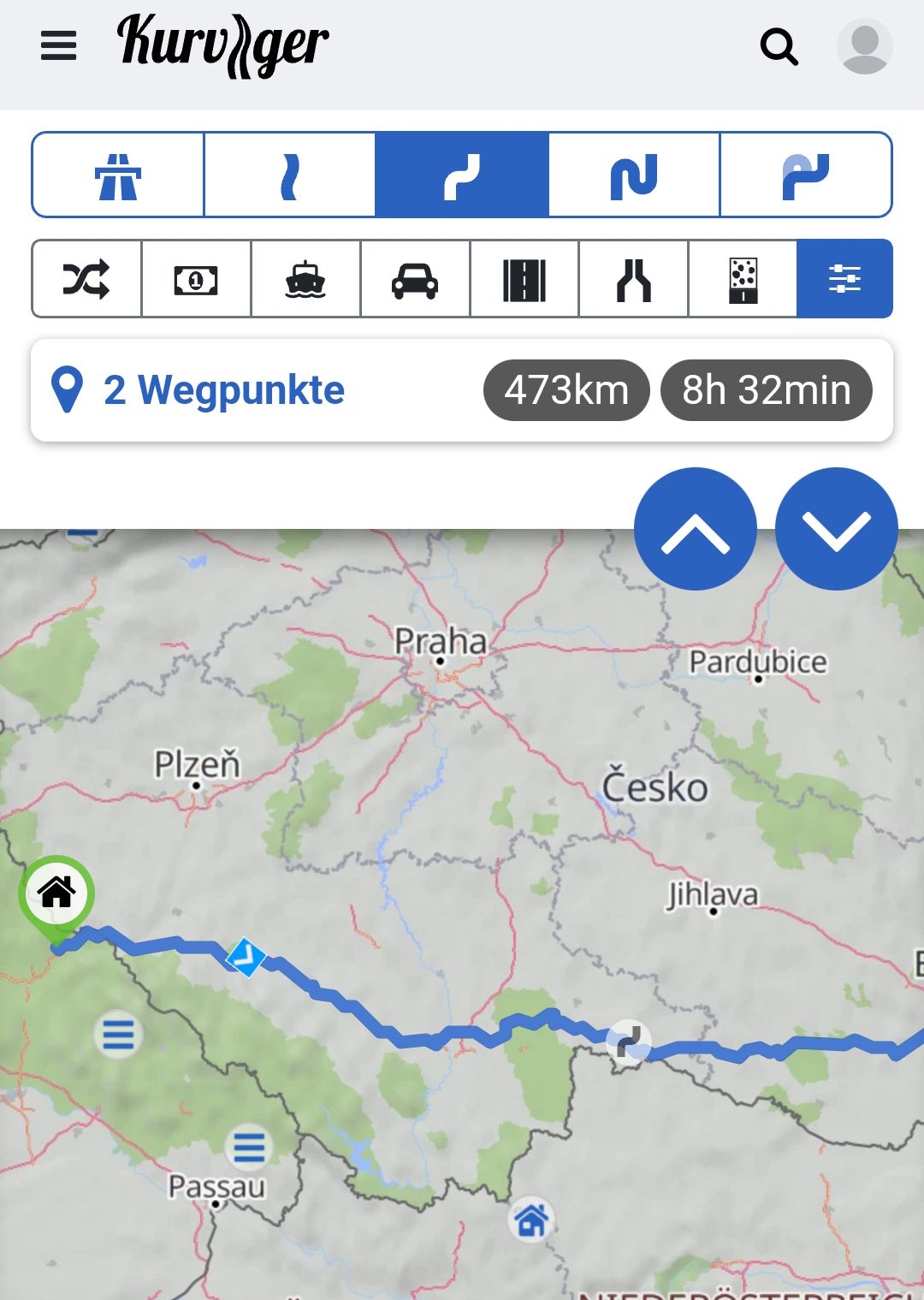This screenshot has height=1300, width=924.
Task: Tap the round down-arrow button
Action: point(836,529)
